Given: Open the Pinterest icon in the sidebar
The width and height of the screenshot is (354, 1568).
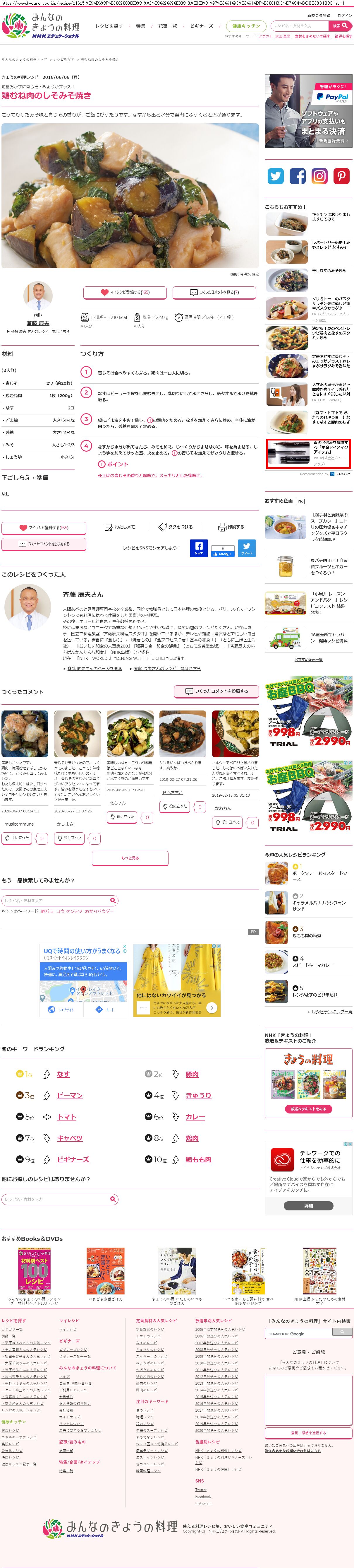Looking at the screenshot, I should (x=341, y=177).
